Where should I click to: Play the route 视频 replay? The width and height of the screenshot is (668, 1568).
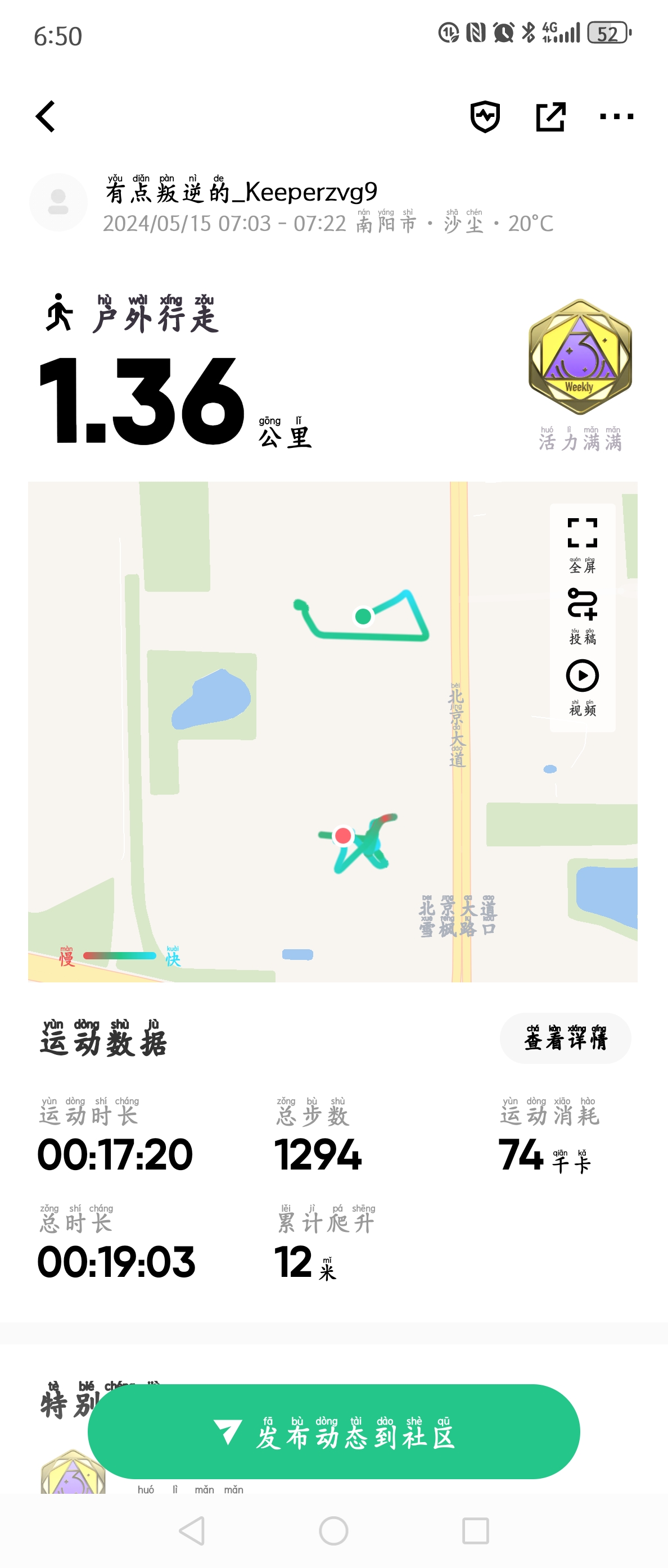point(582,687)
